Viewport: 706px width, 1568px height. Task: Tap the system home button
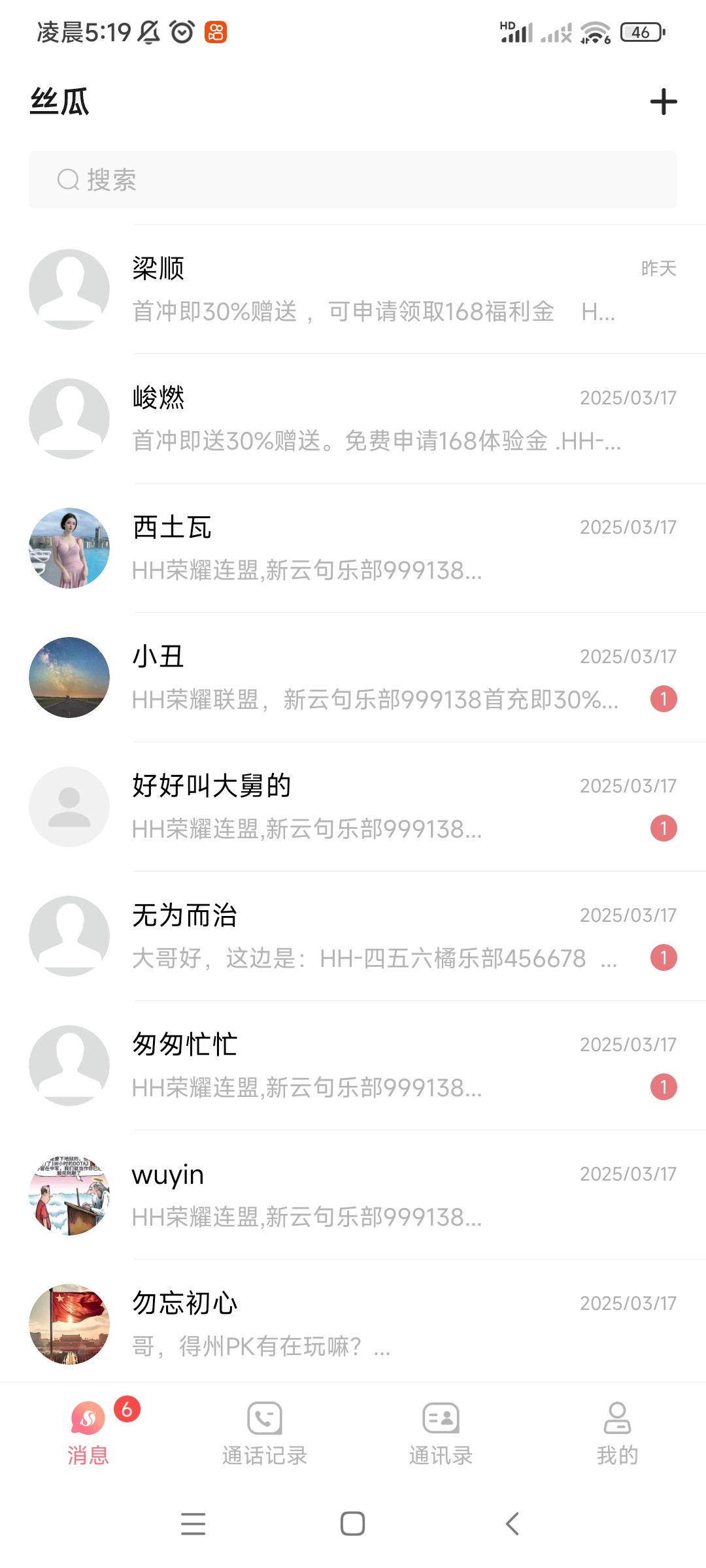(353, 1524)
